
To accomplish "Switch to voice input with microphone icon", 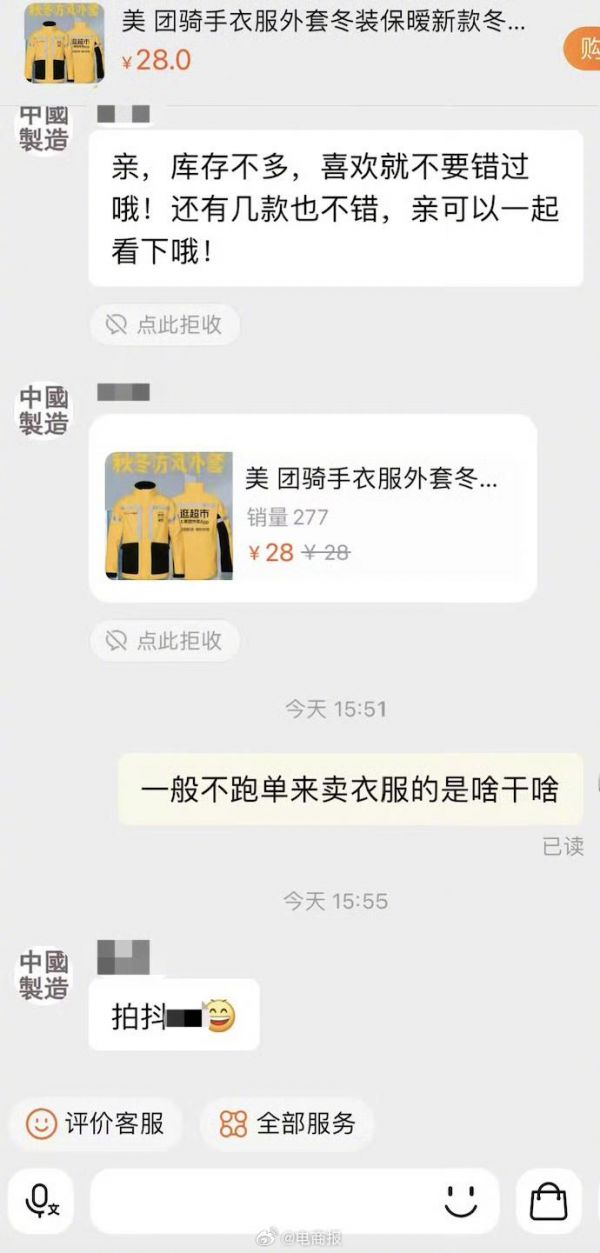I will point(42,1201).
